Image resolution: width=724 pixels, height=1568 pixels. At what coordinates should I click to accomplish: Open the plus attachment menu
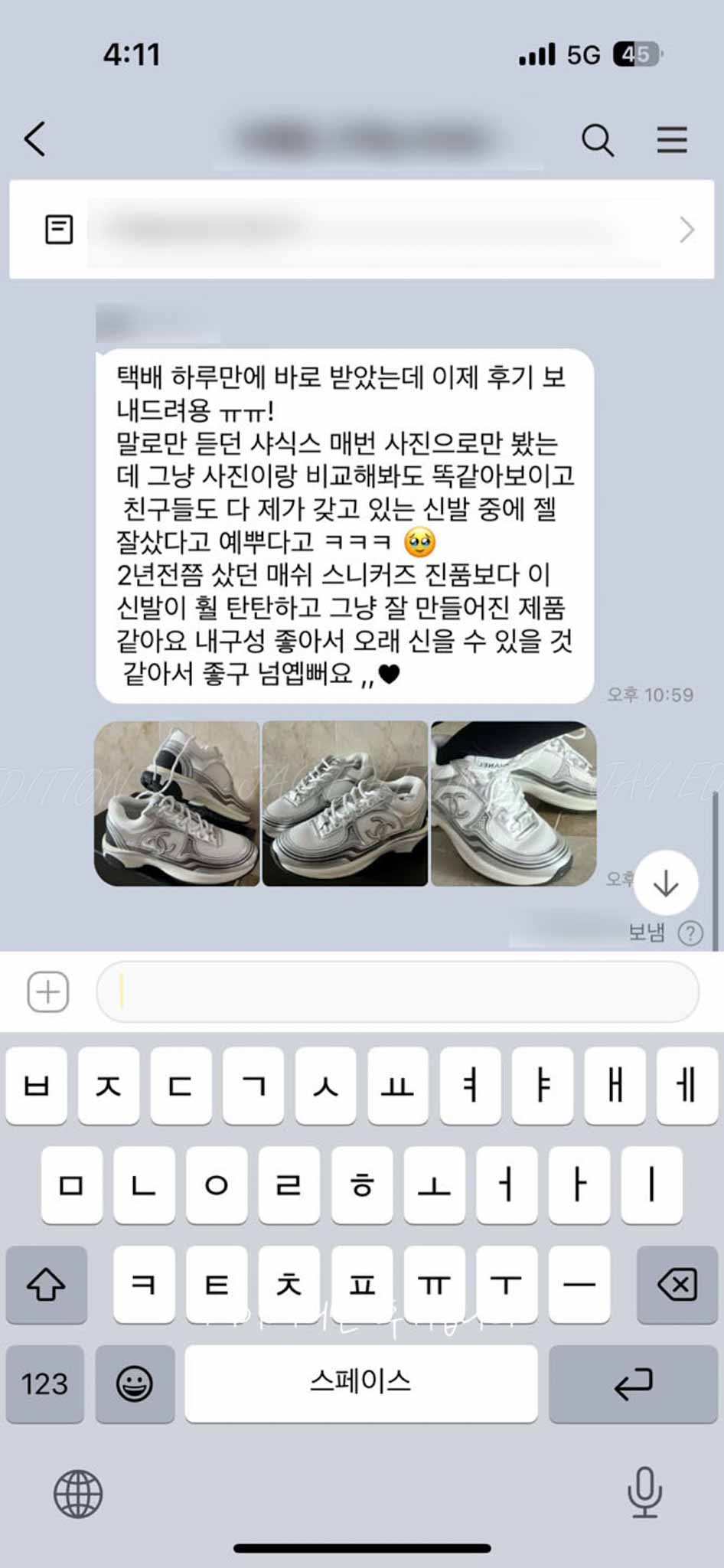coord(48,991)
